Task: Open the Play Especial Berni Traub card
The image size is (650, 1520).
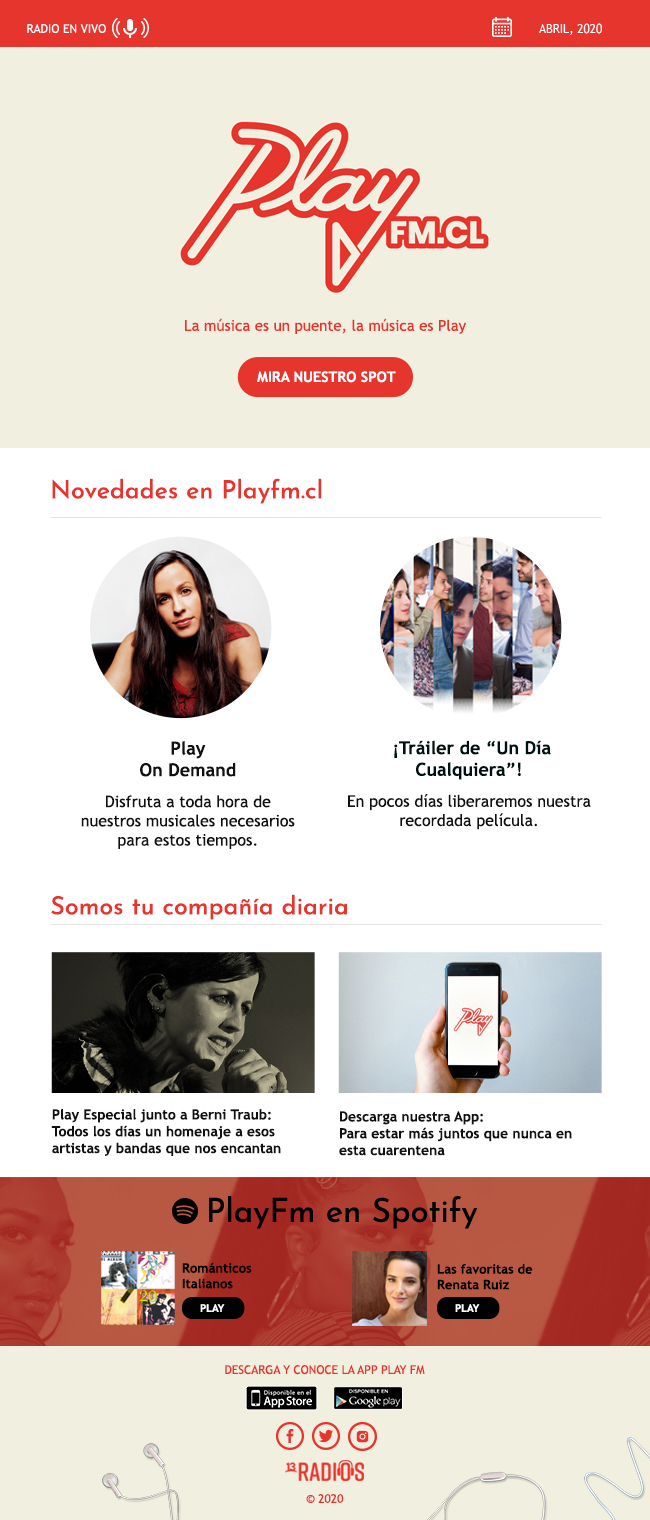Action: pyautogui.click(x=183, y=1022)
